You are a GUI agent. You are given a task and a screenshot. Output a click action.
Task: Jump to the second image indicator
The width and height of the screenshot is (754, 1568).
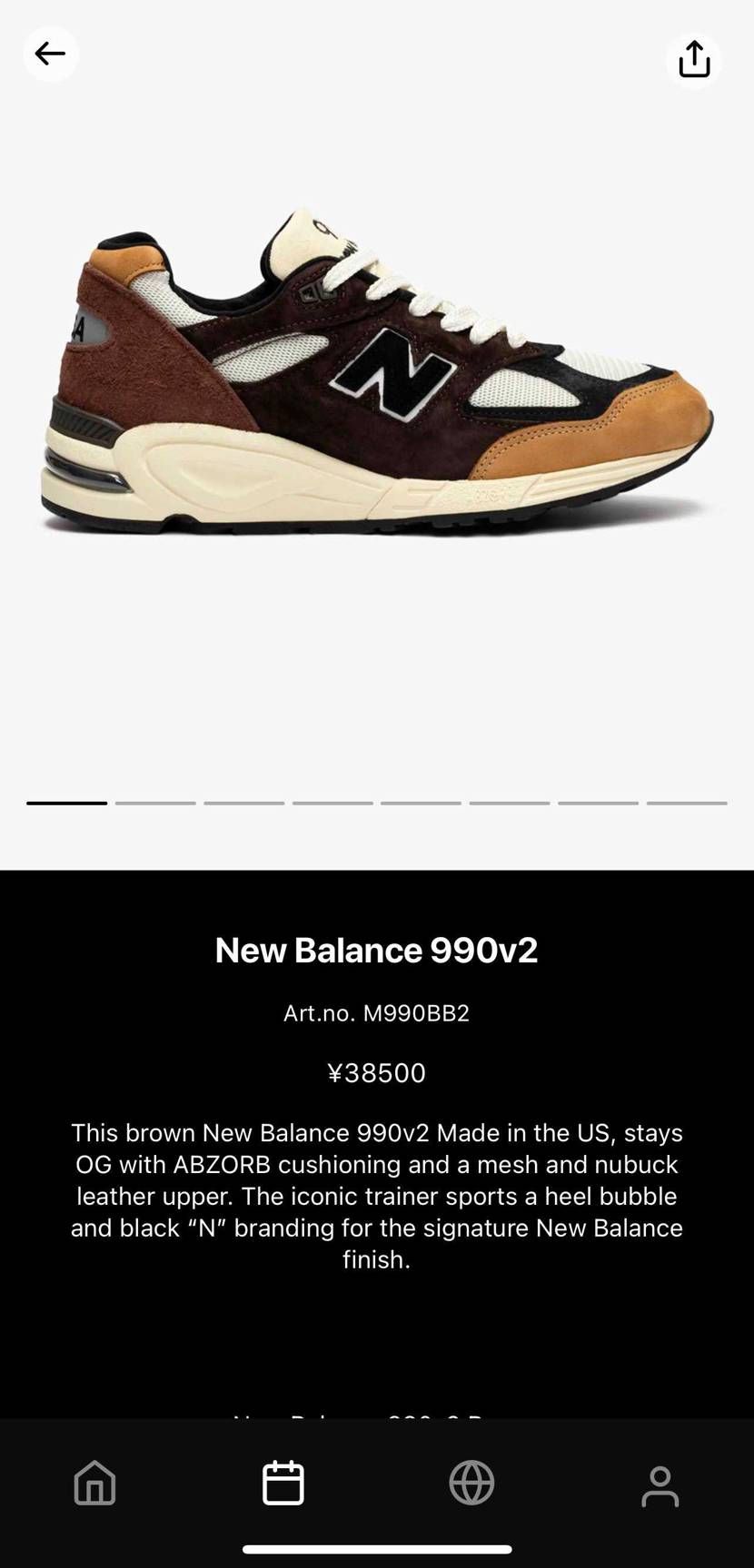155,803
